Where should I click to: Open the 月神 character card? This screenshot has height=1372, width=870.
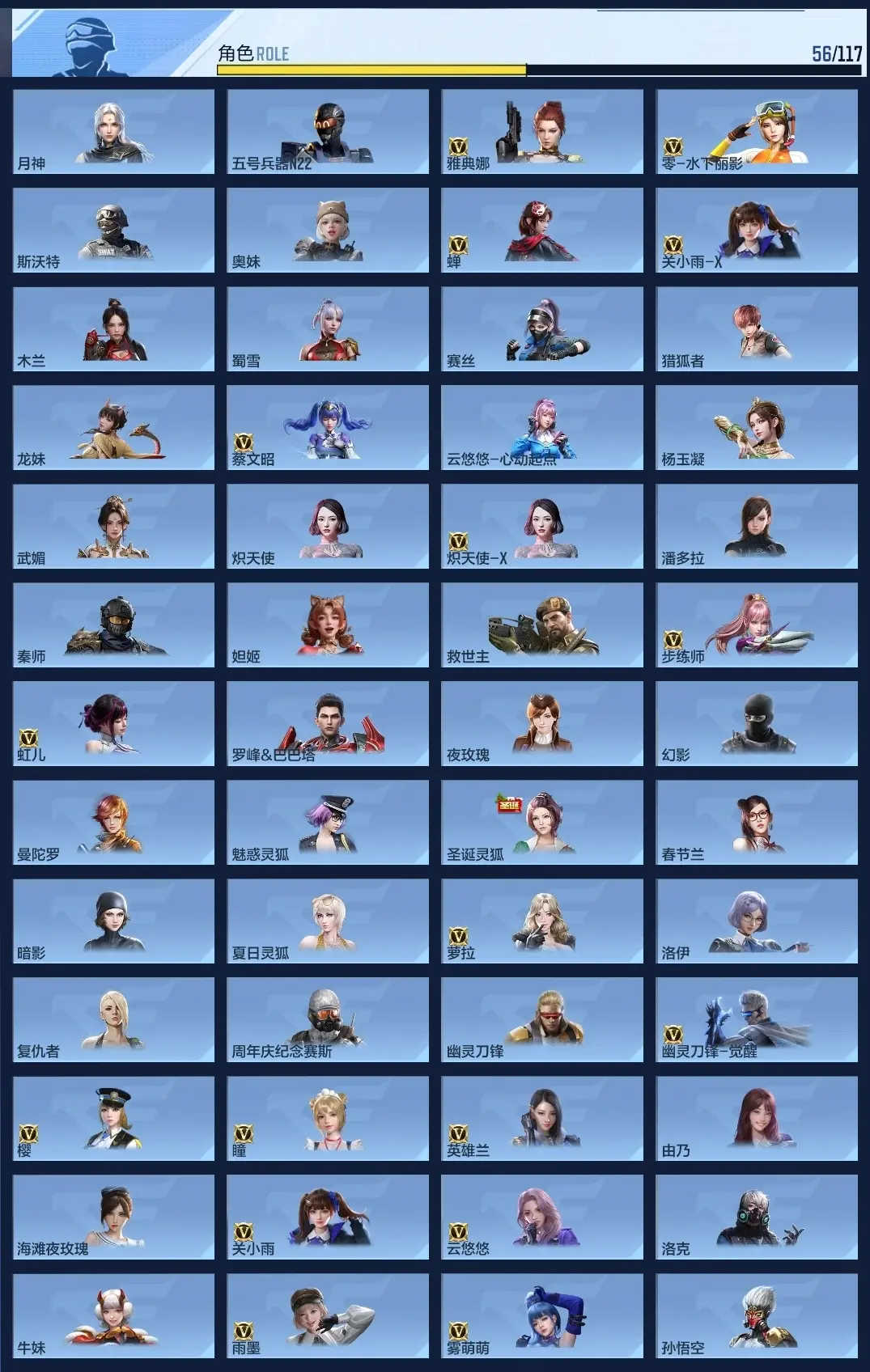[113, 131]
